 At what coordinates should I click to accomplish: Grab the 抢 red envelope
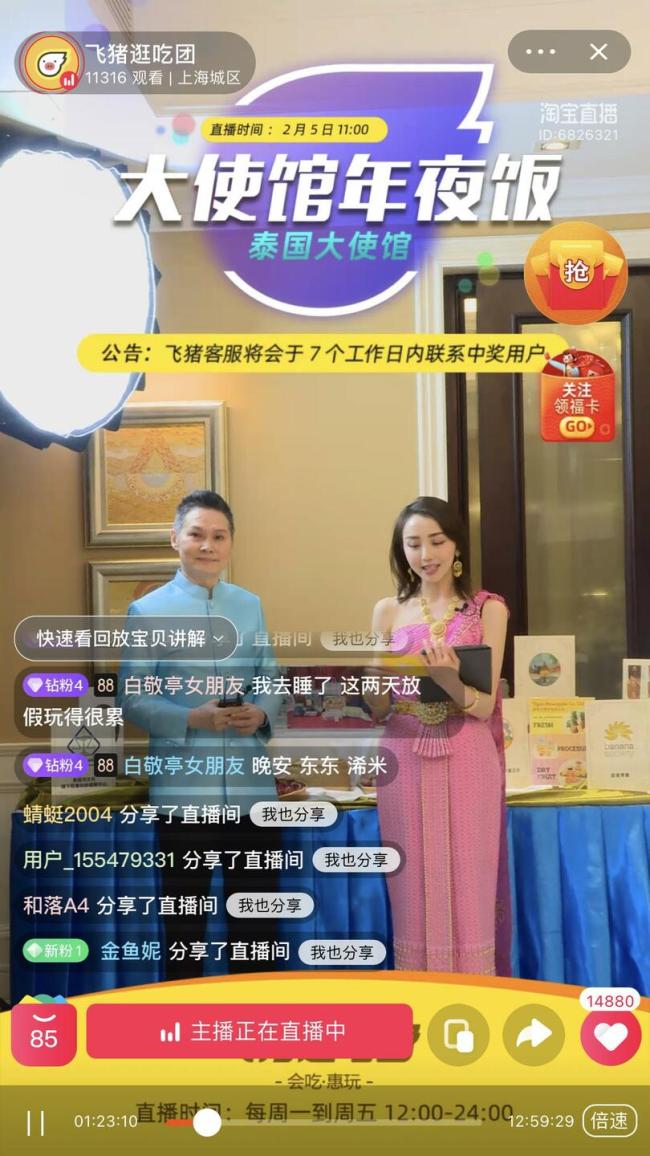(576, 273)
